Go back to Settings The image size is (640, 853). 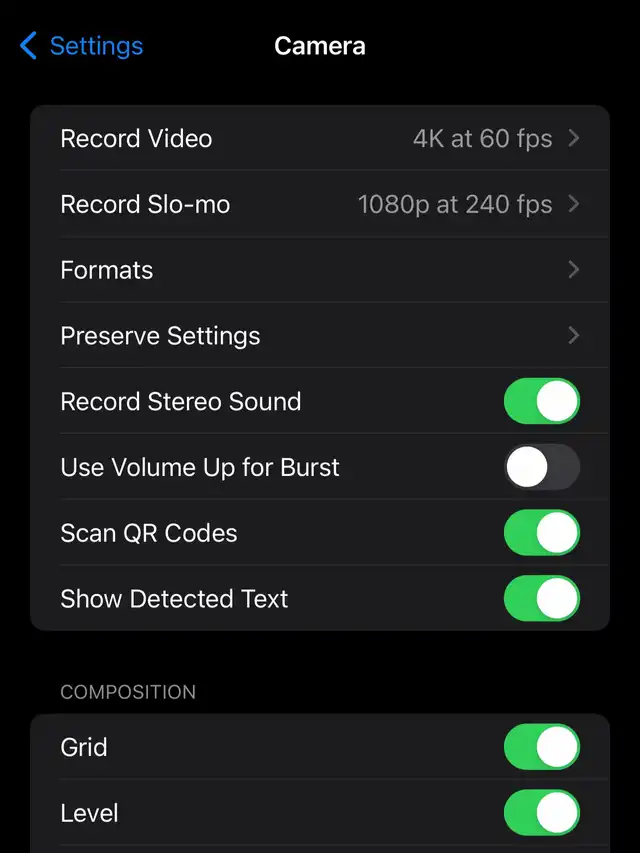81,46
